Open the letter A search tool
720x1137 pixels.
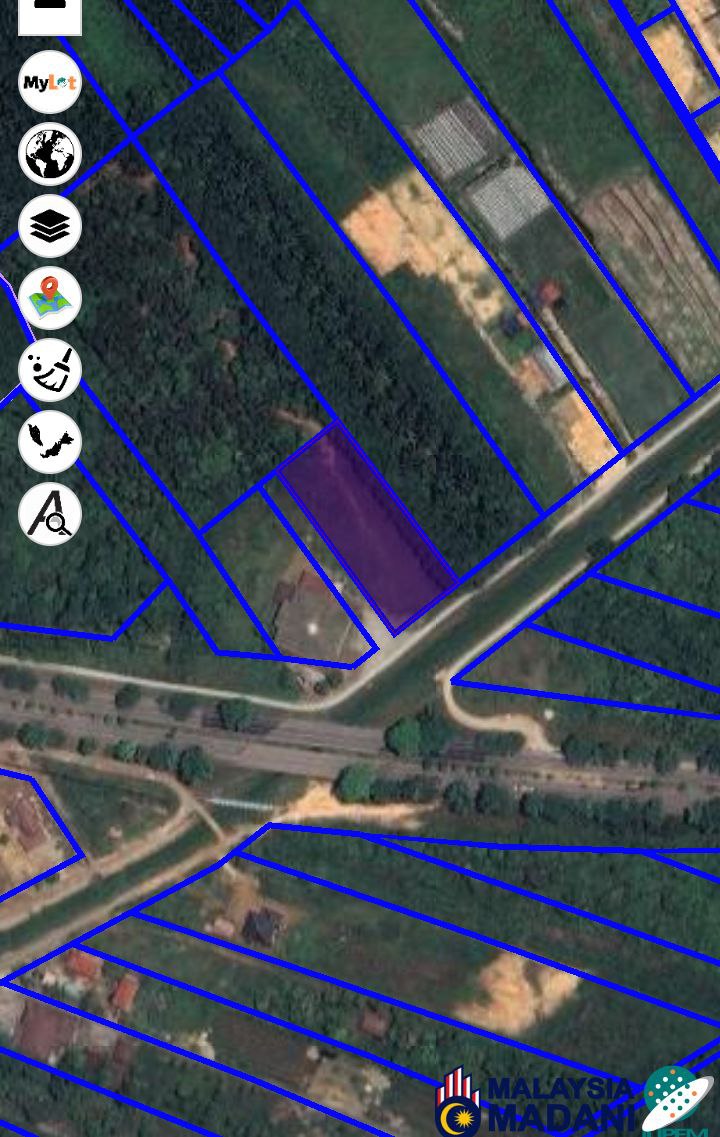tap(50, 514)
